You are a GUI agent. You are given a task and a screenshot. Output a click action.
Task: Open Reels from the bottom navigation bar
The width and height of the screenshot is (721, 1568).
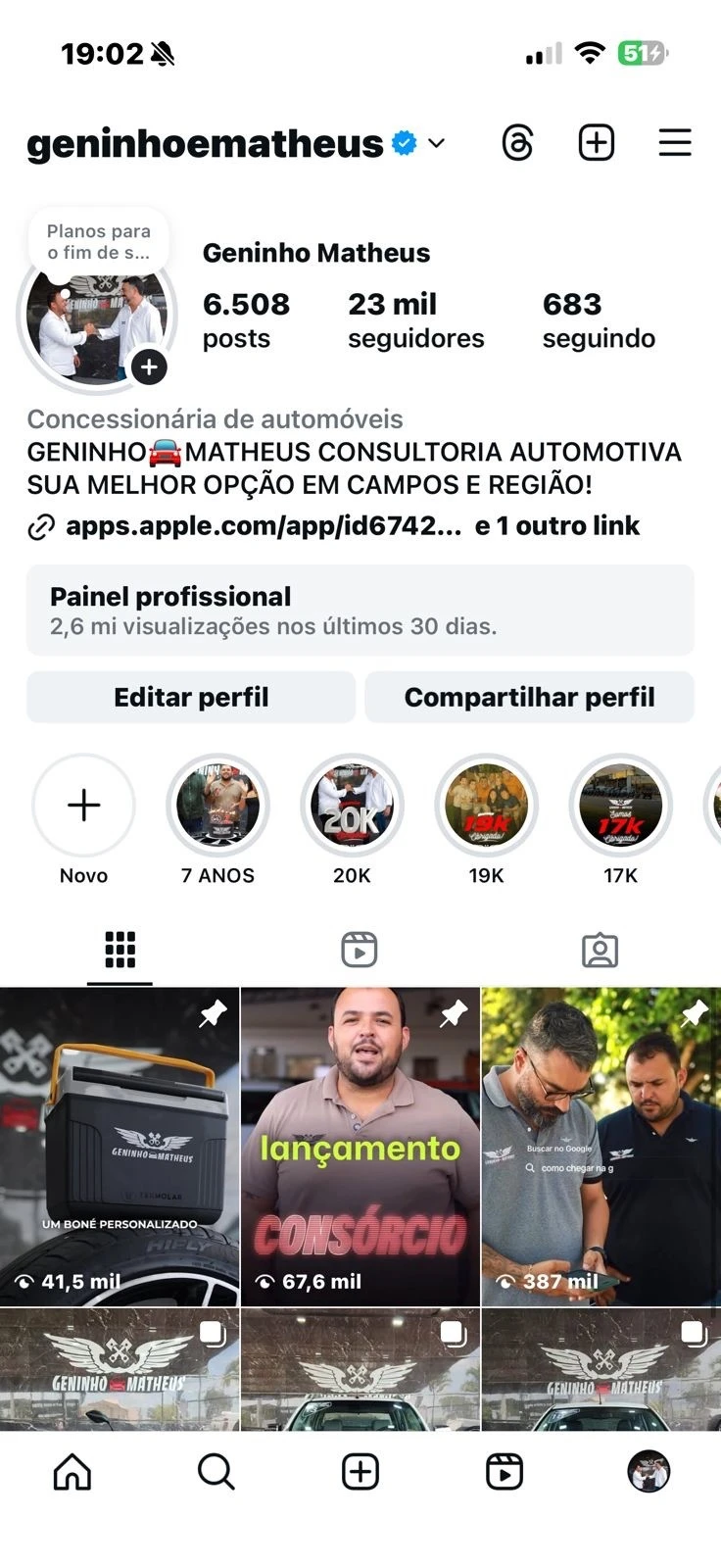pos(504,1470)
